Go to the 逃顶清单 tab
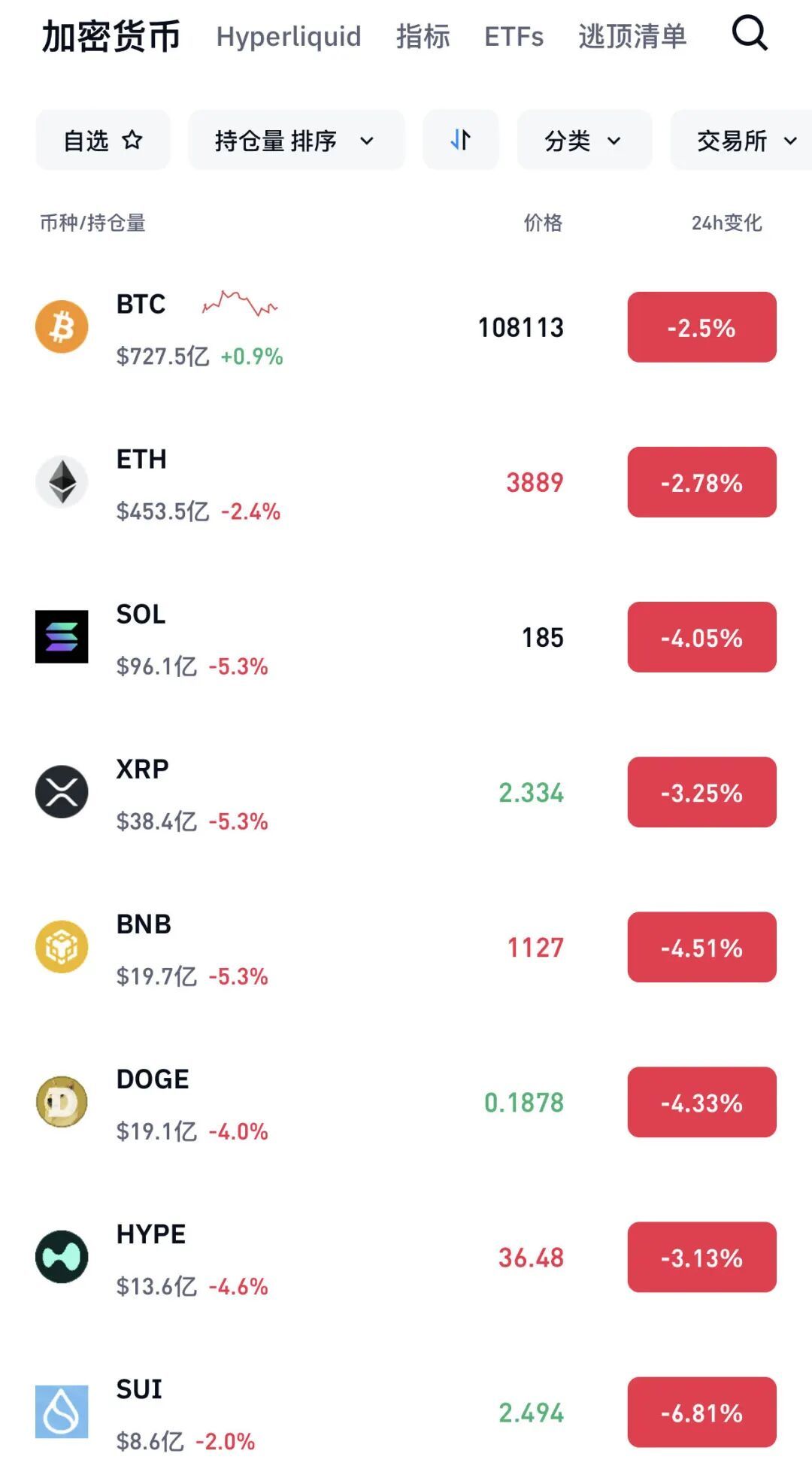 click(632, 36)
